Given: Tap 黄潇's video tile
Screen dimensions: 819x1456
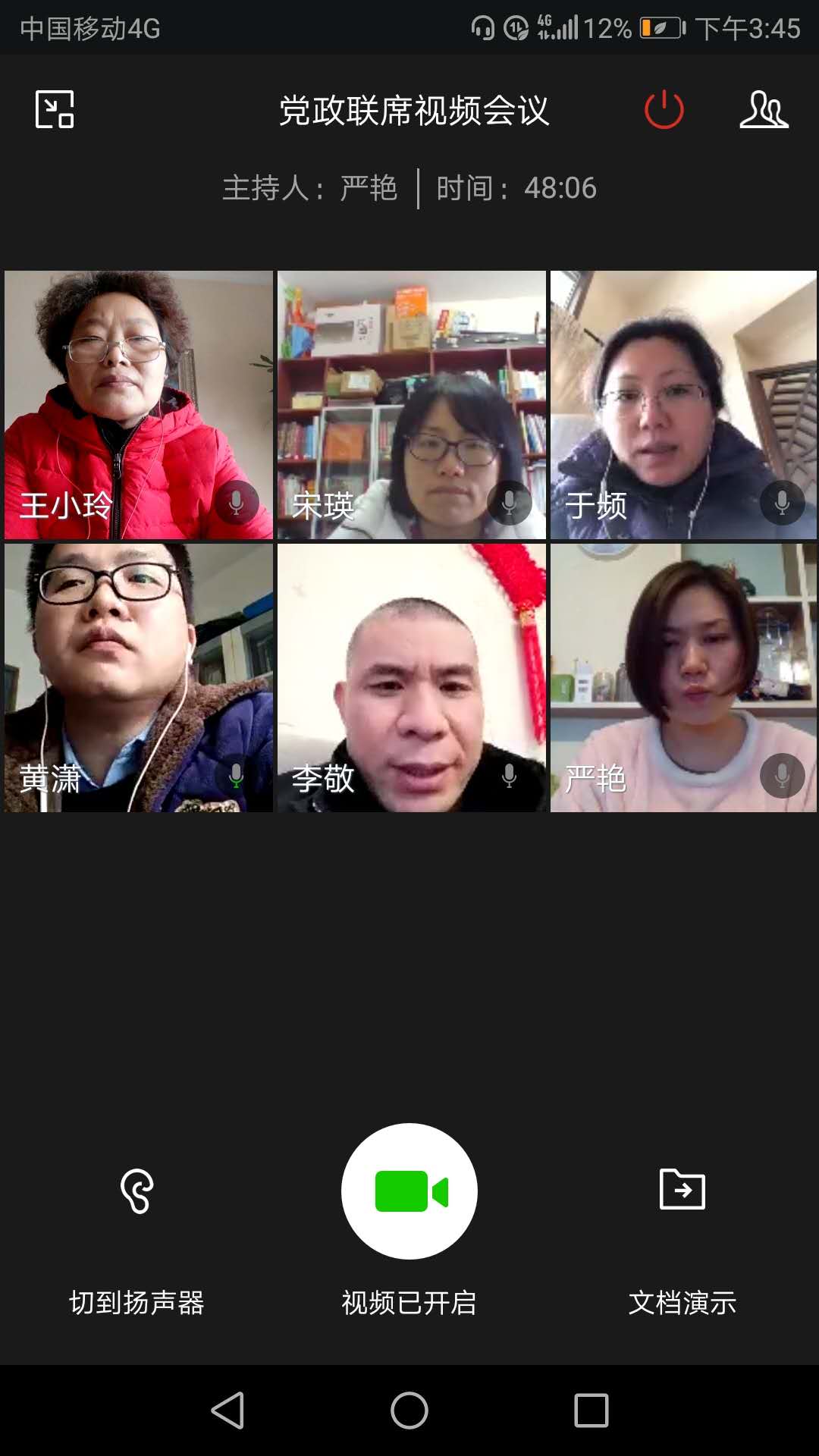Looking at the screenshot, I should tap(138, 677).
